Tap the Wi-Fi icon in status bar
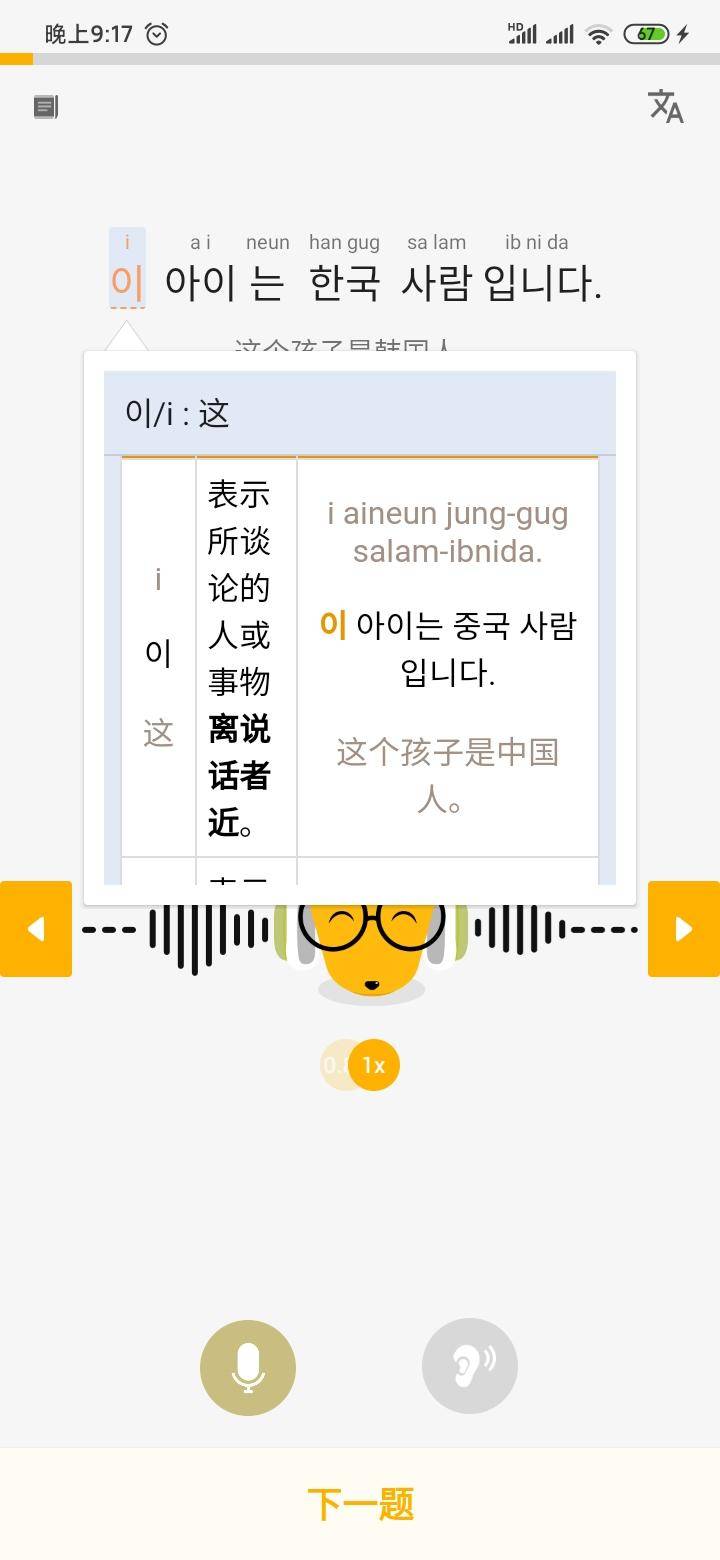Viewport: 720px width, 1560px height. click(x=597, y=31)
